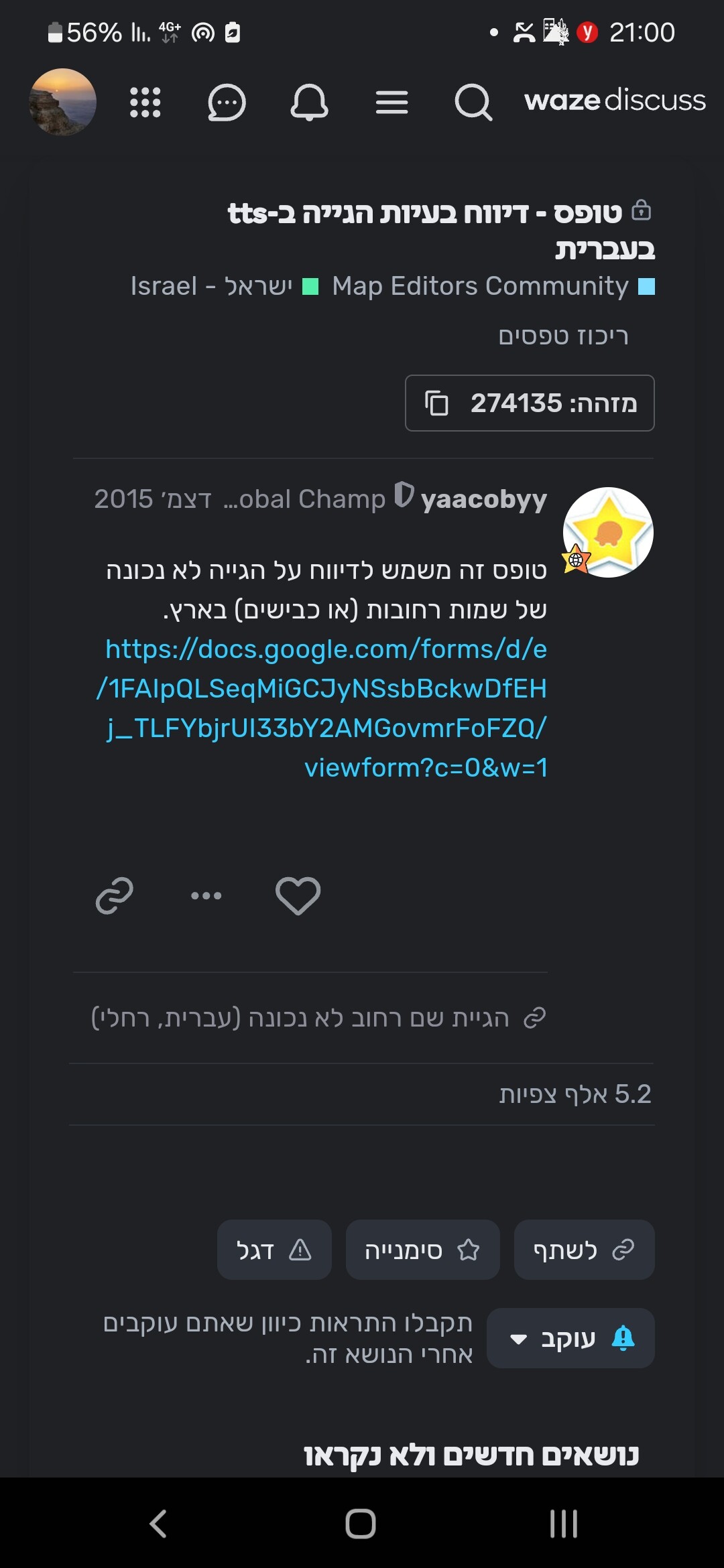
Task: Bookmark the topic with סימנייה
Action: [422, 1250]
